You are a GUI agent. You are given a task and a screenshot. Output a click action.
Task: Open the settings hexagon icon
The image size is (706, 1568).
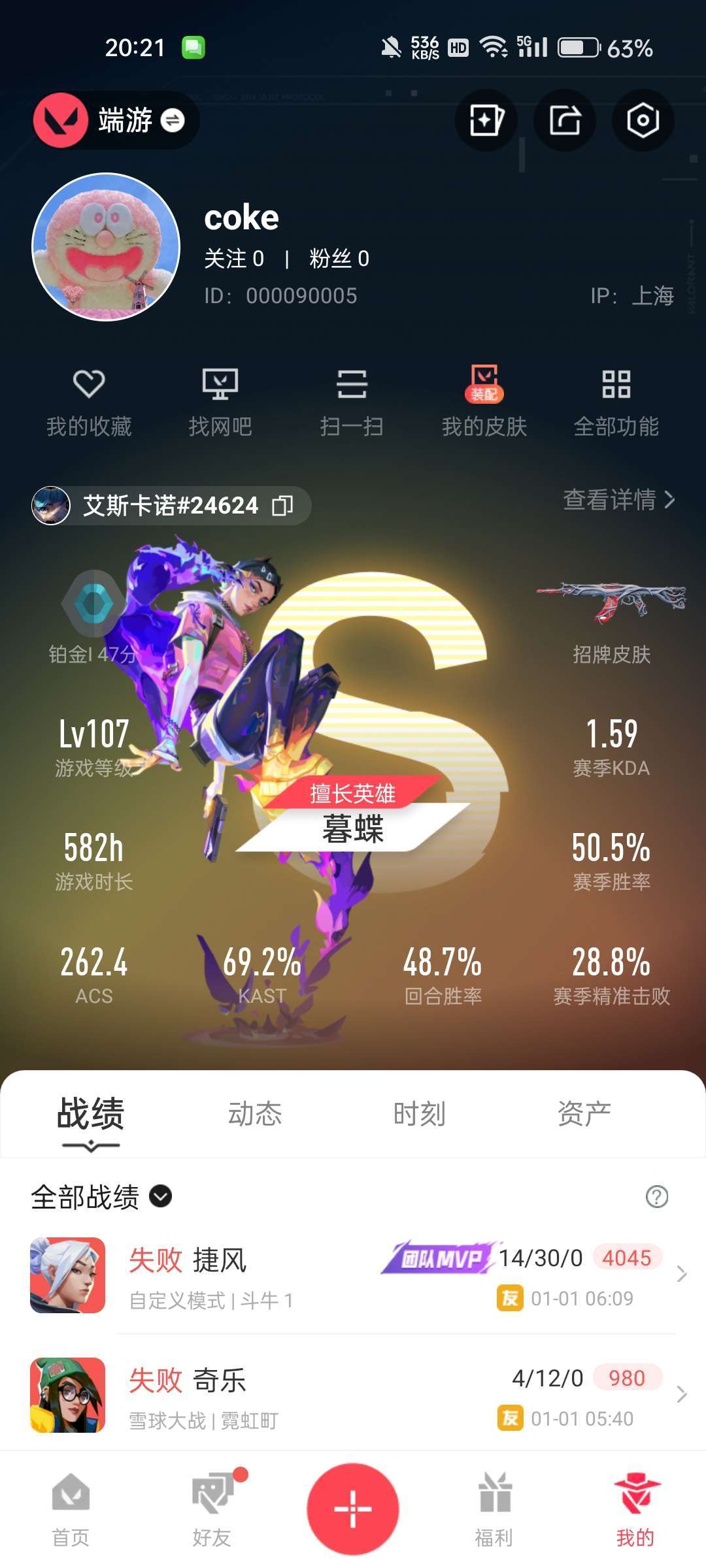tap(643, 120)
